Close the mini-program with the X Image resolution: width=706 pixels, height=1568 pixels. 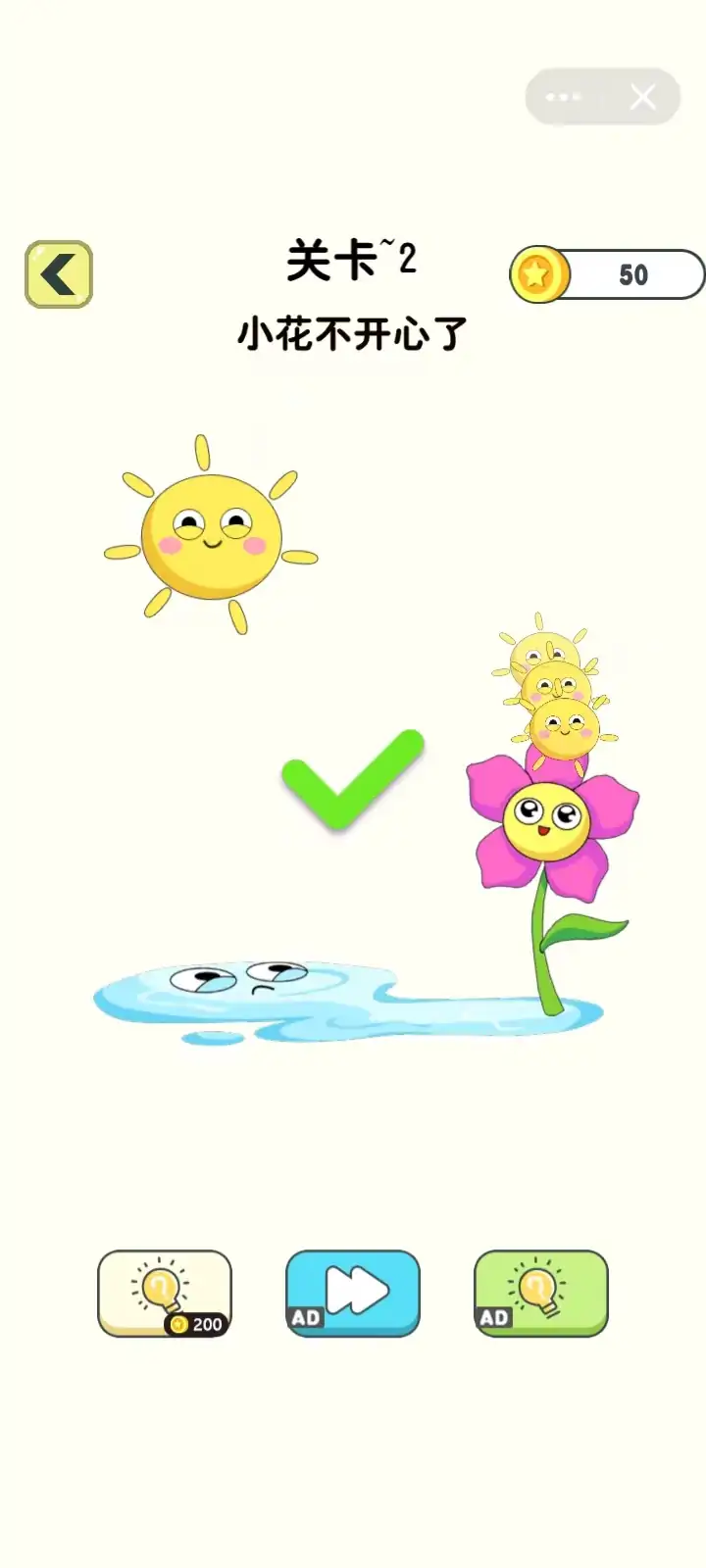[x=643, y=97]
